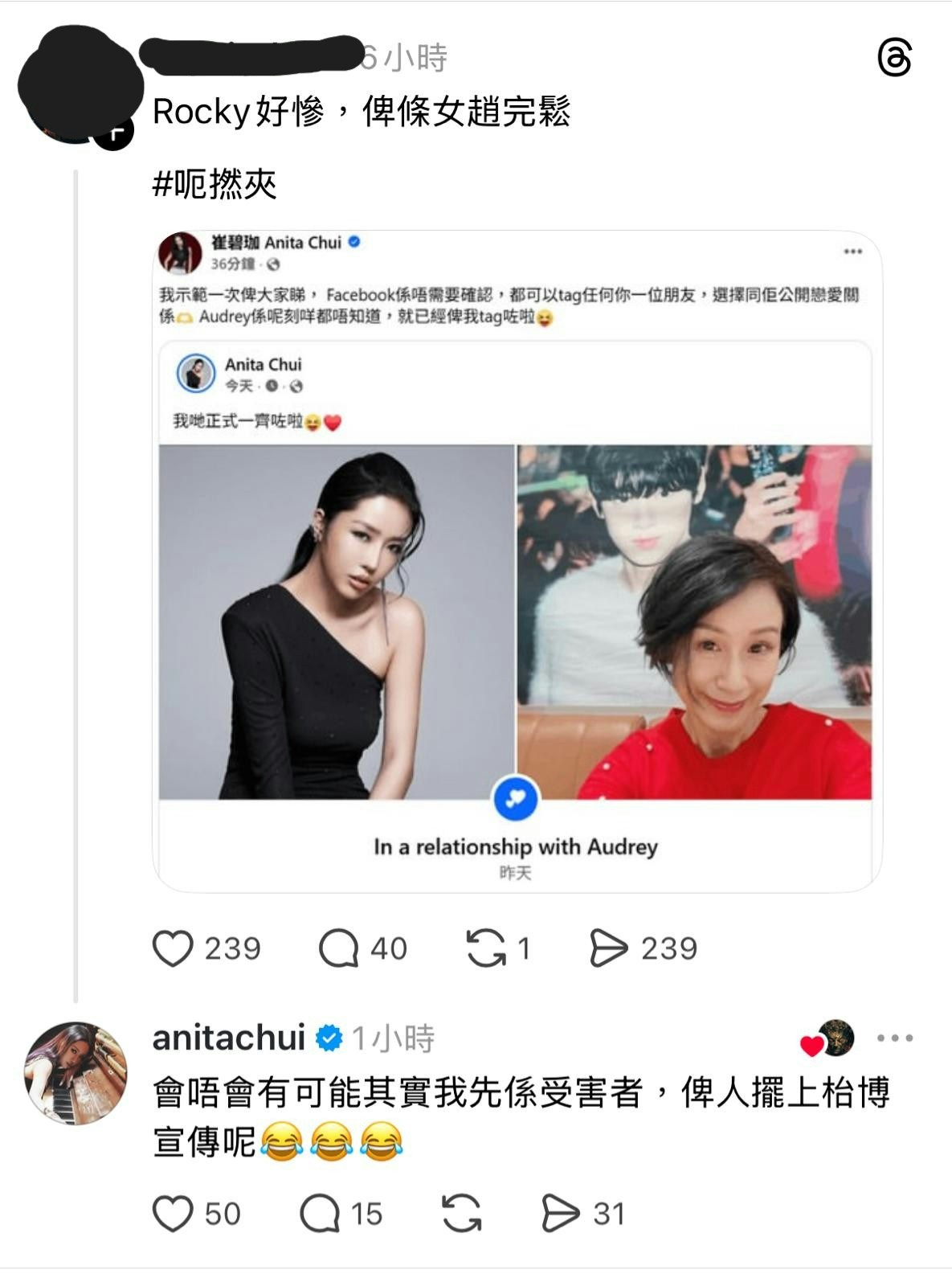Open the Threads logo icon
The width and height of the screenshot is (952, 1286).
[x=894, y=58]
